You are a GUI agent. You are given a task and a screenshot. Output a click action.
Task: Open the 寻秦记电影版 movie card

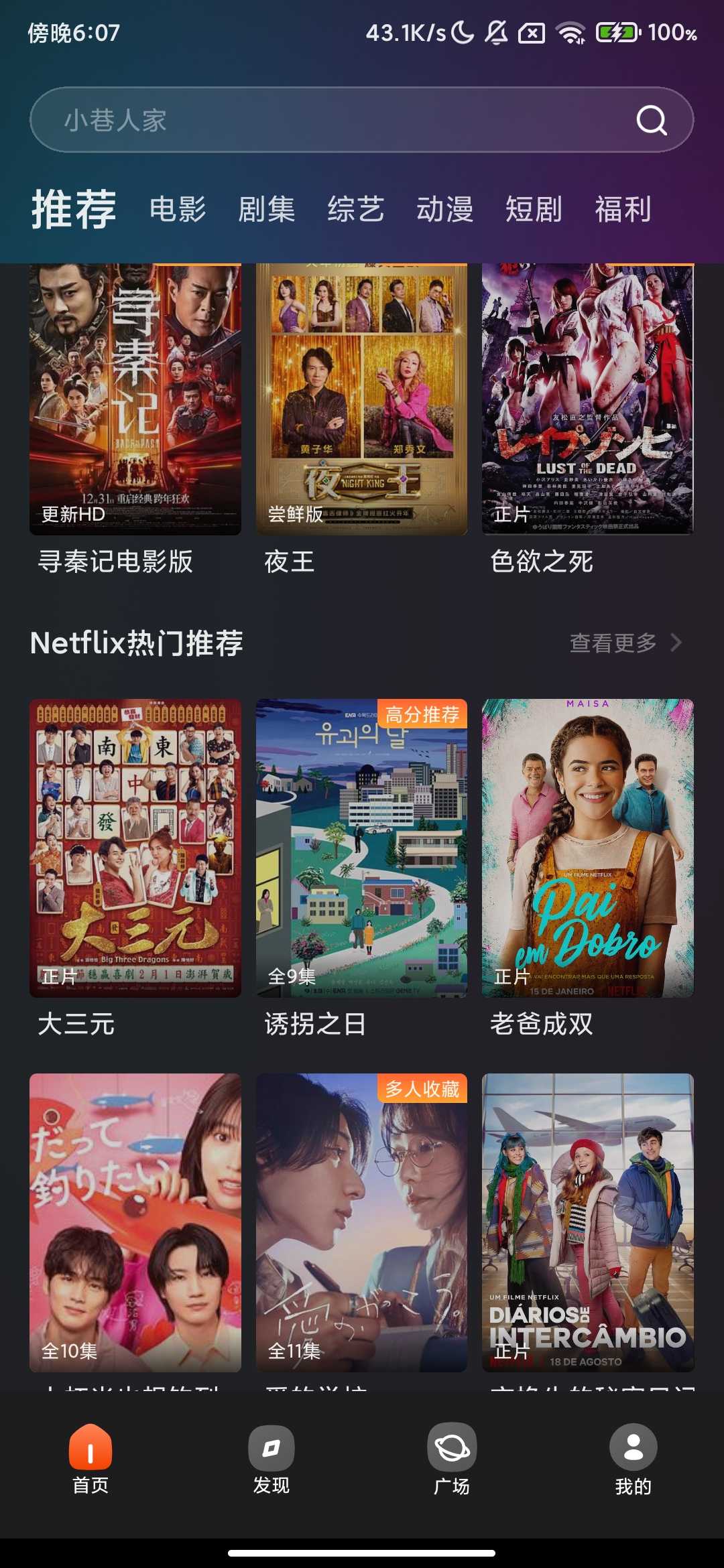pyautogui.click(x=135, y=402)
